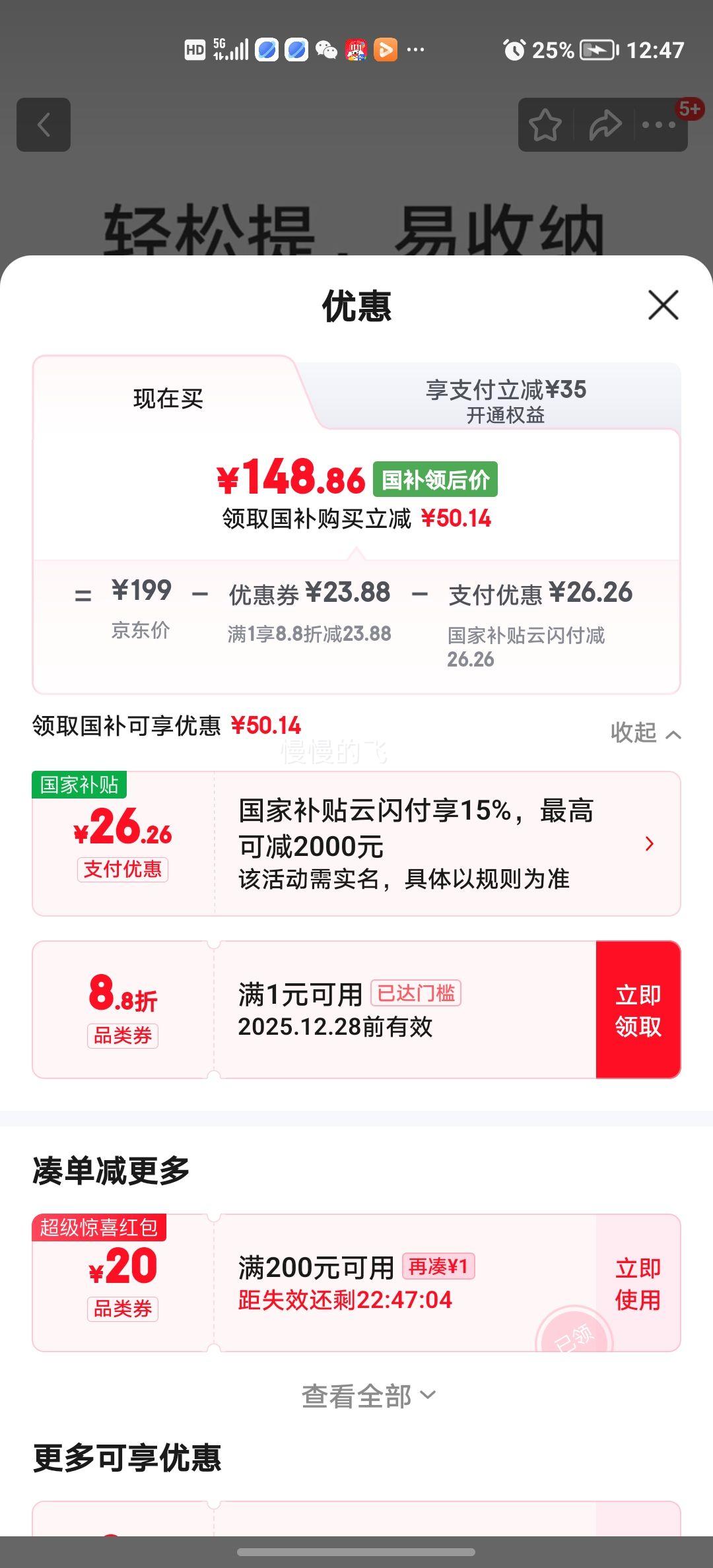713x1568 pixels.
Task: Switch to the 现在买 tab
Action: click(168, 397)
